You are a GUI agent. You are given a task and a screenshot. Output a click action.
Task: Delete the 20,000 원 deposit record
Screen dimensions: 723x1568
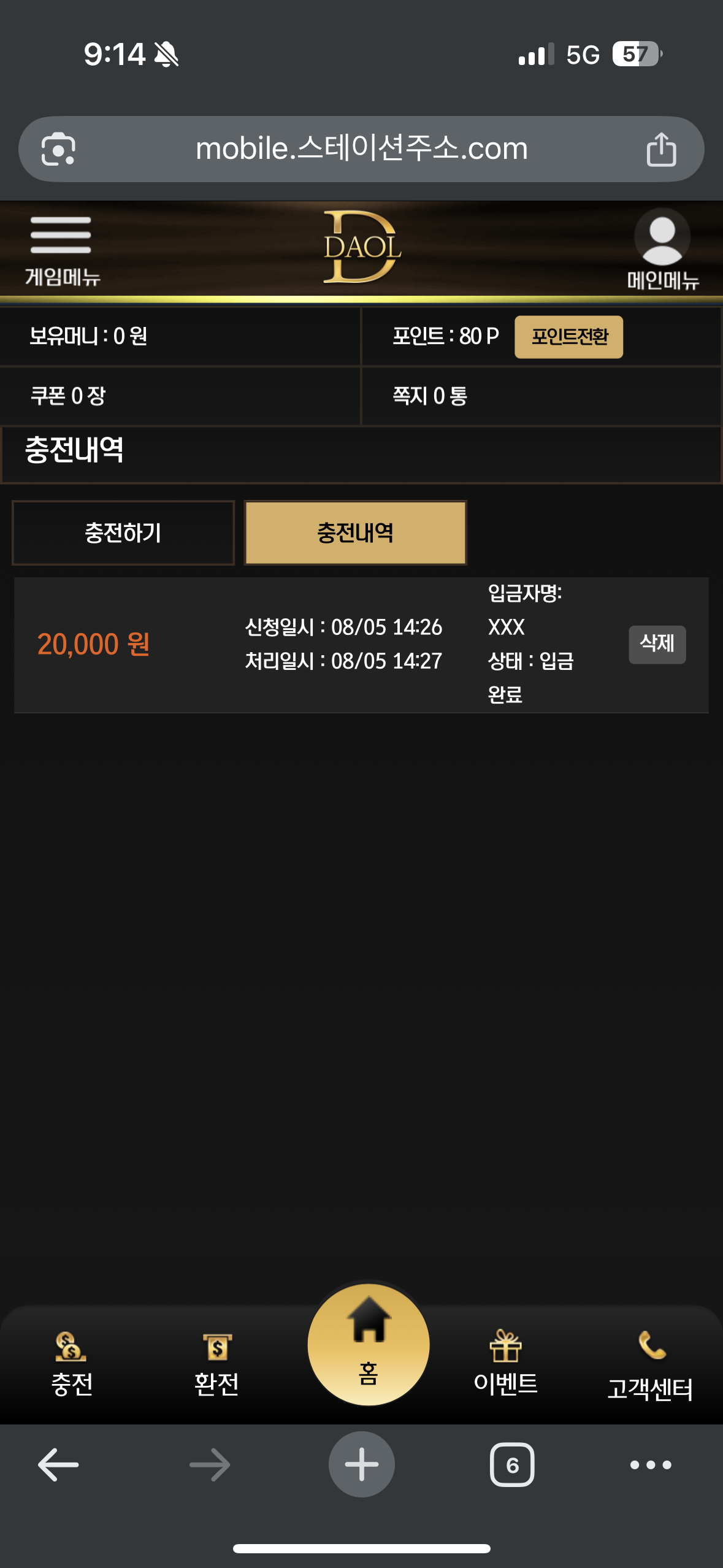tap(657, 644)
